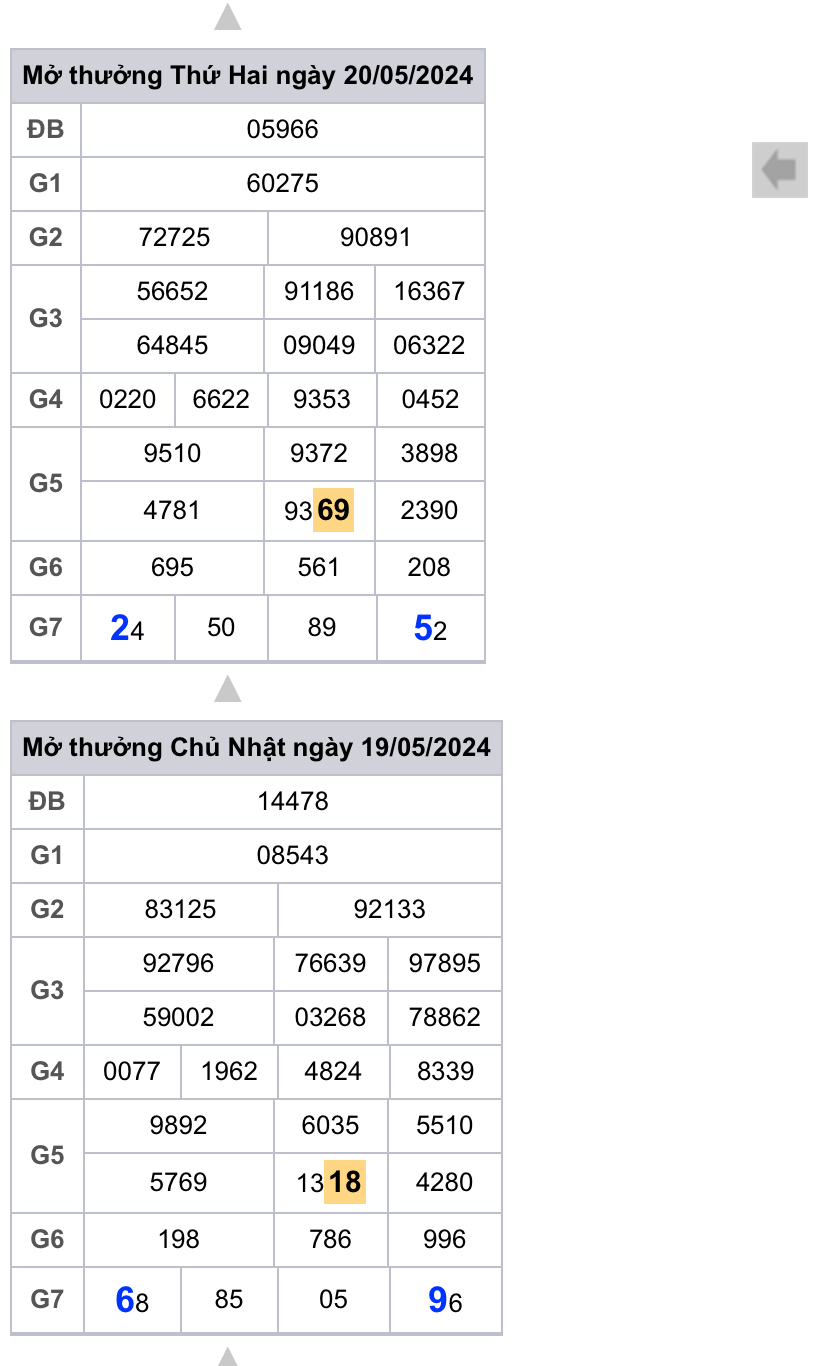Tap the gray left-arrow back button
Image resolution: width=828 pixels, height=1366 pixels.
pyautogui.click(x=779, y=169)
